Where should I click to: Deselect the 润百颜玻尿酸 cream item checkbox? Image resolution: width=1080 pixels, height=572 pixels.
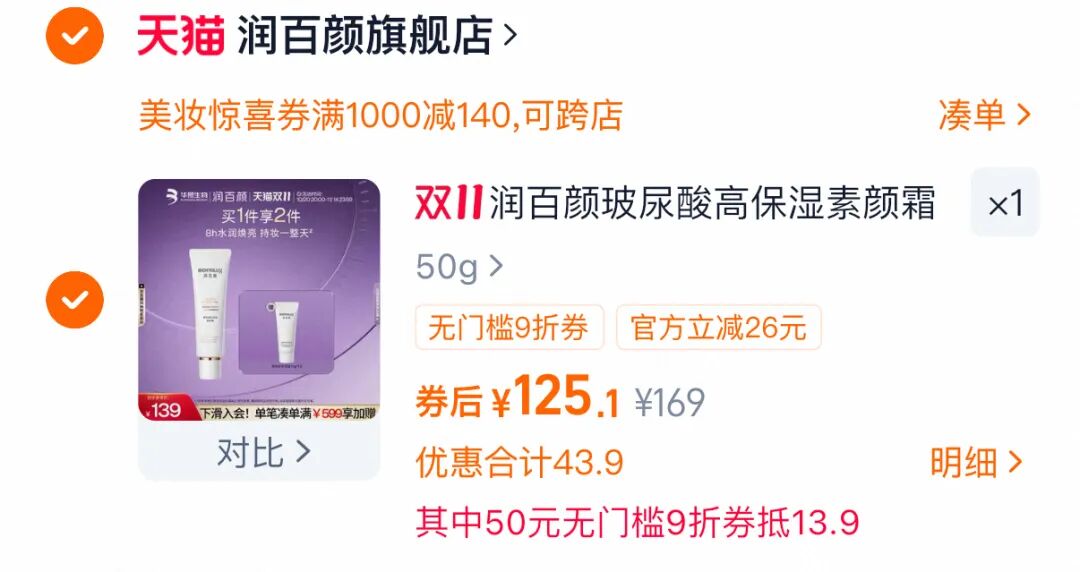pos(75,298)
